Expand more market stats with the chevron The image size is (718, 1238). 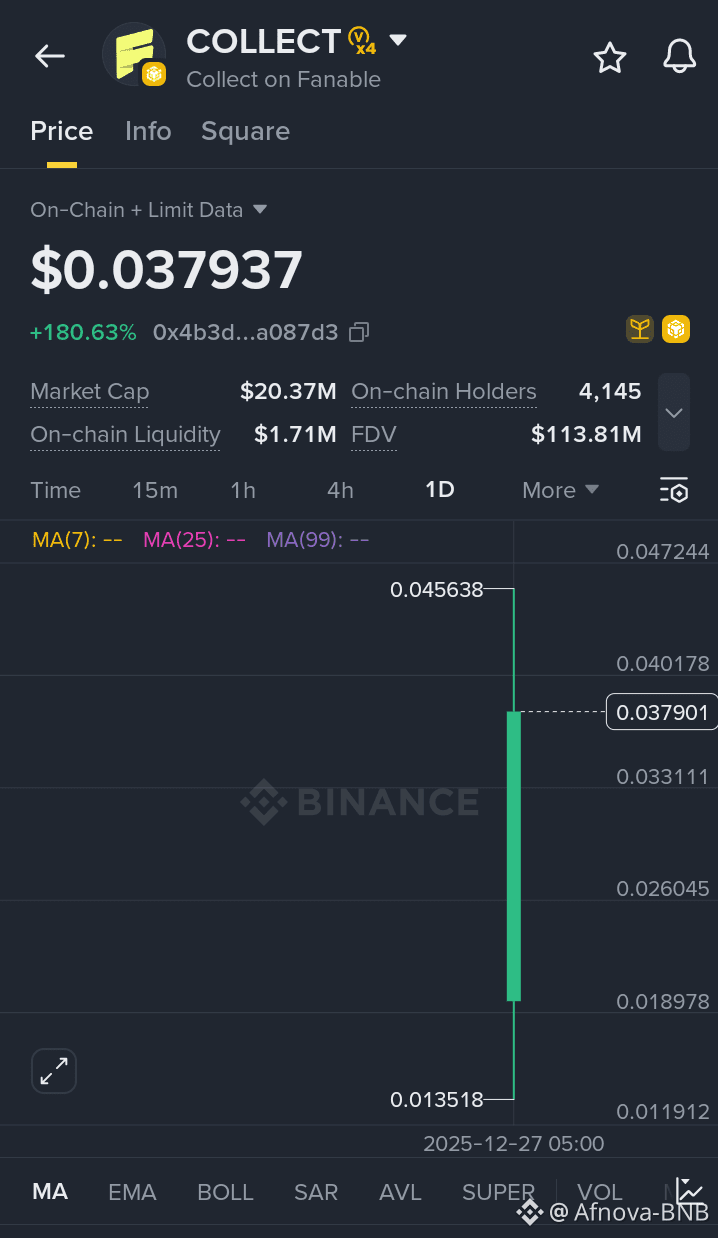(674, 413)
